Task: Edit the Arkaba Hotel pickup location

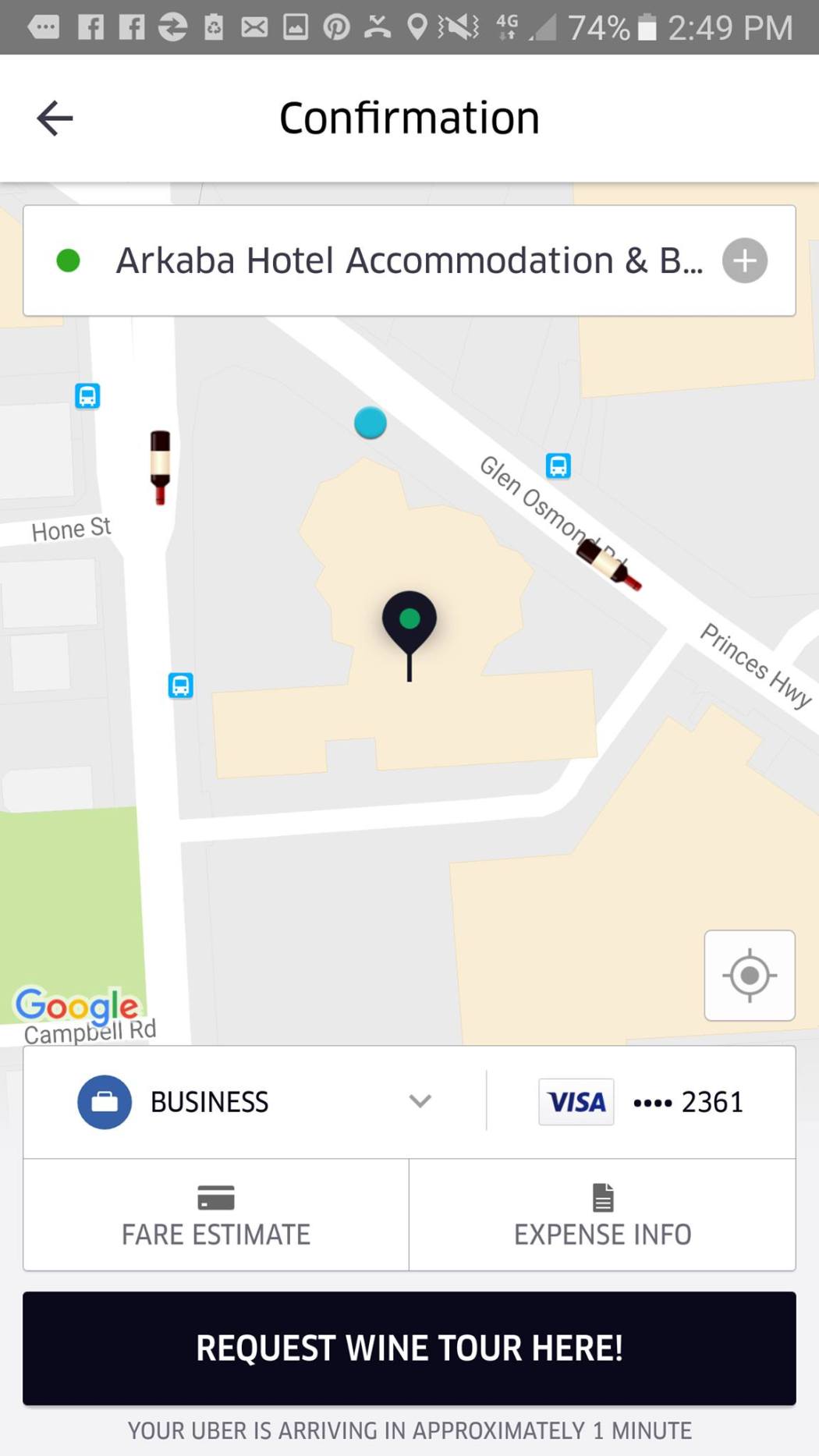Action: pos(408,260)
